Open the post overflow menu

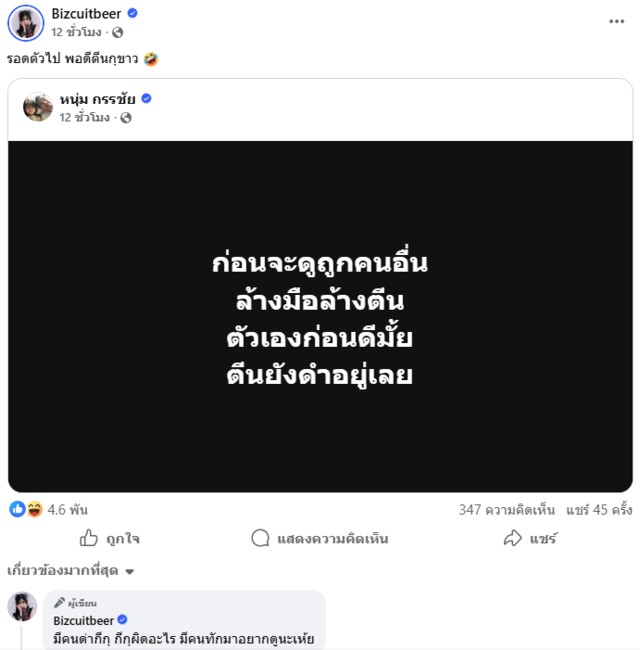coord(616,21)
